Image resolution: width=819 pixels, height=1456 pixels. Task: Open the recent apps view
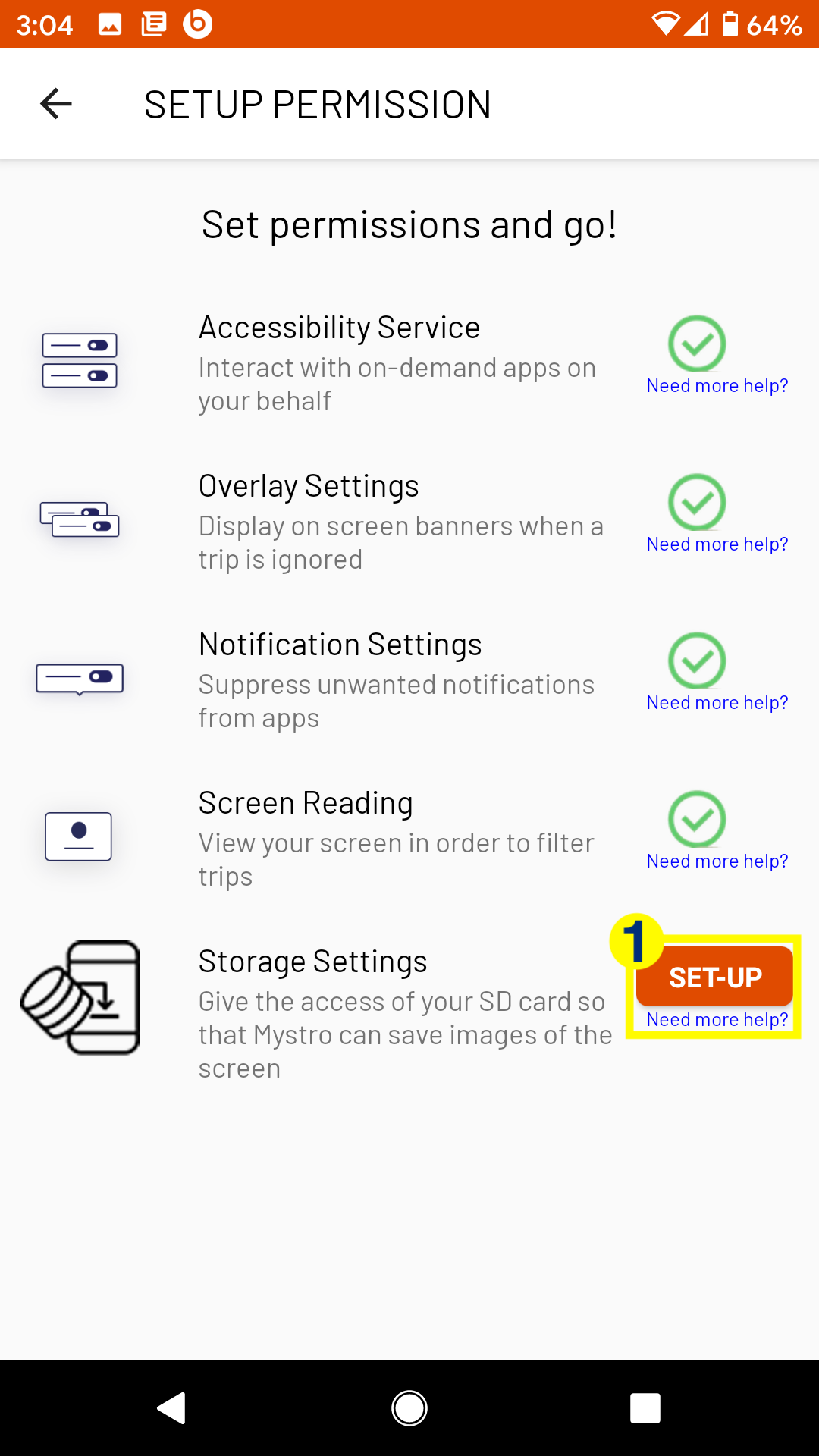point(645,1408)
